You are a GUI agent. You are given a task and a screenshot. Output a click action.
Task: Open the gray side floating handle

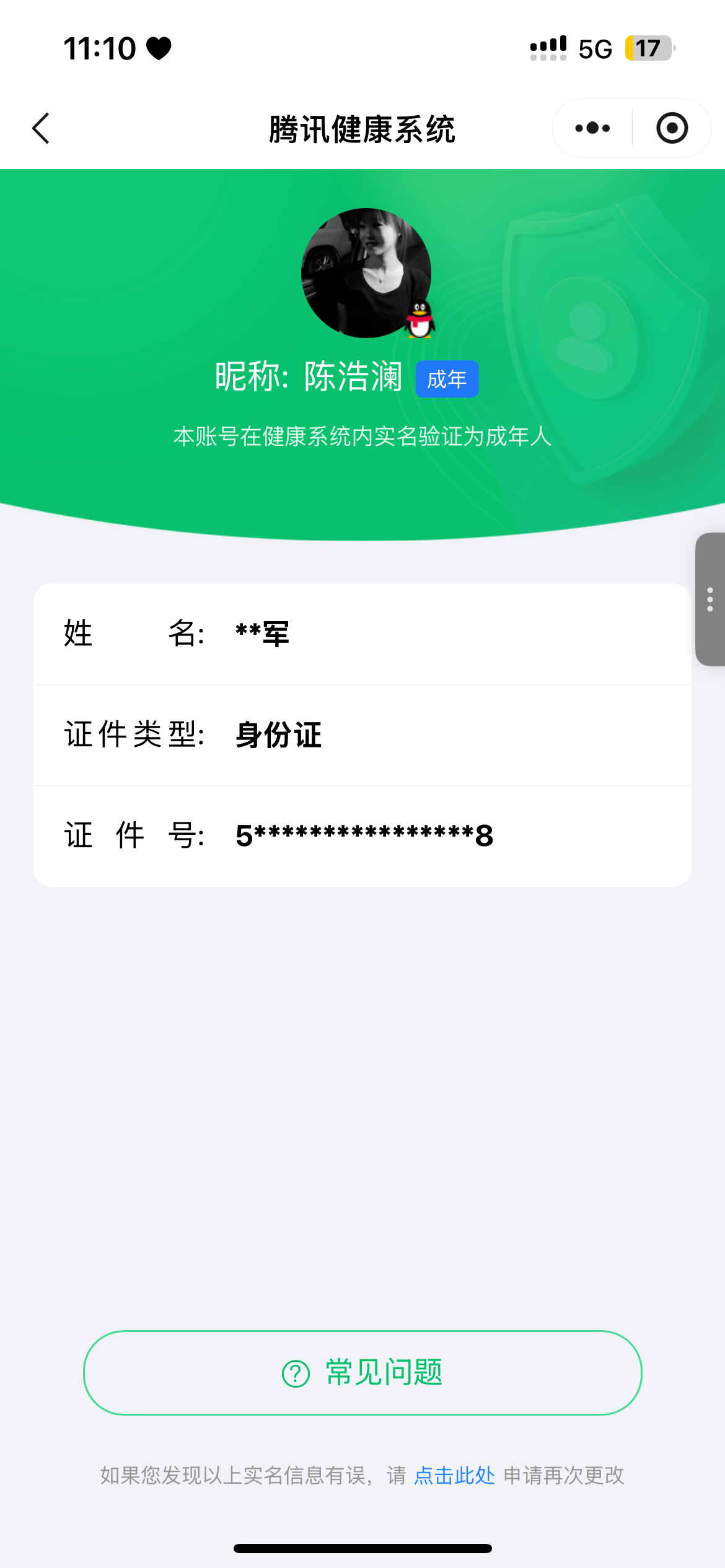tap(710, 599)
